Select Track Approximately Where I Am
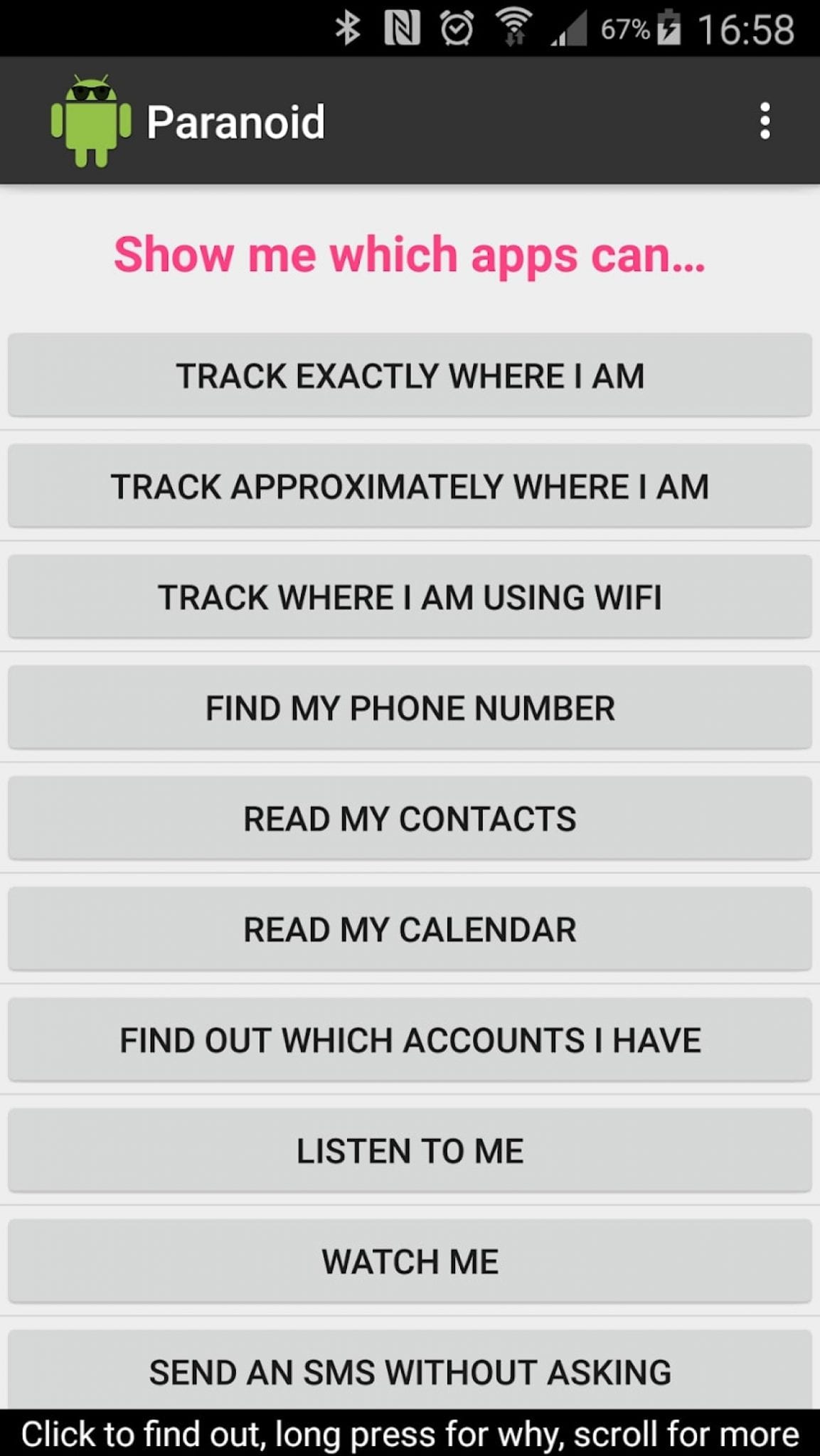 (410, 486)
